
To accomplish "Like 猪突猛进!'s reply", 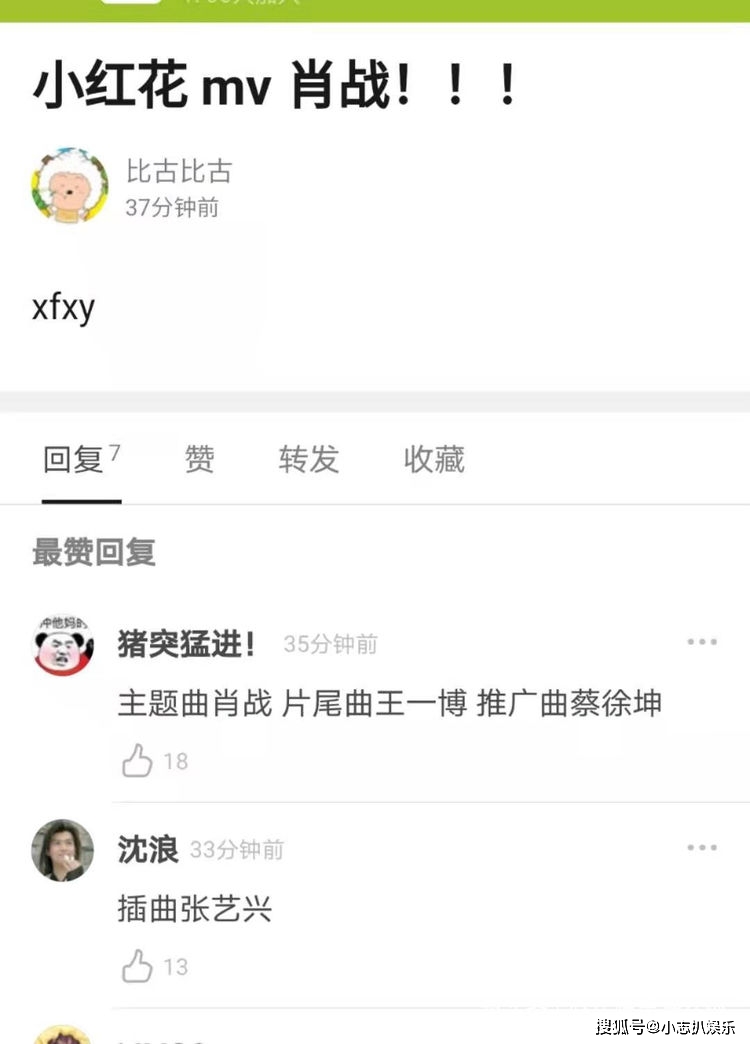I will (x=138, y=762).
